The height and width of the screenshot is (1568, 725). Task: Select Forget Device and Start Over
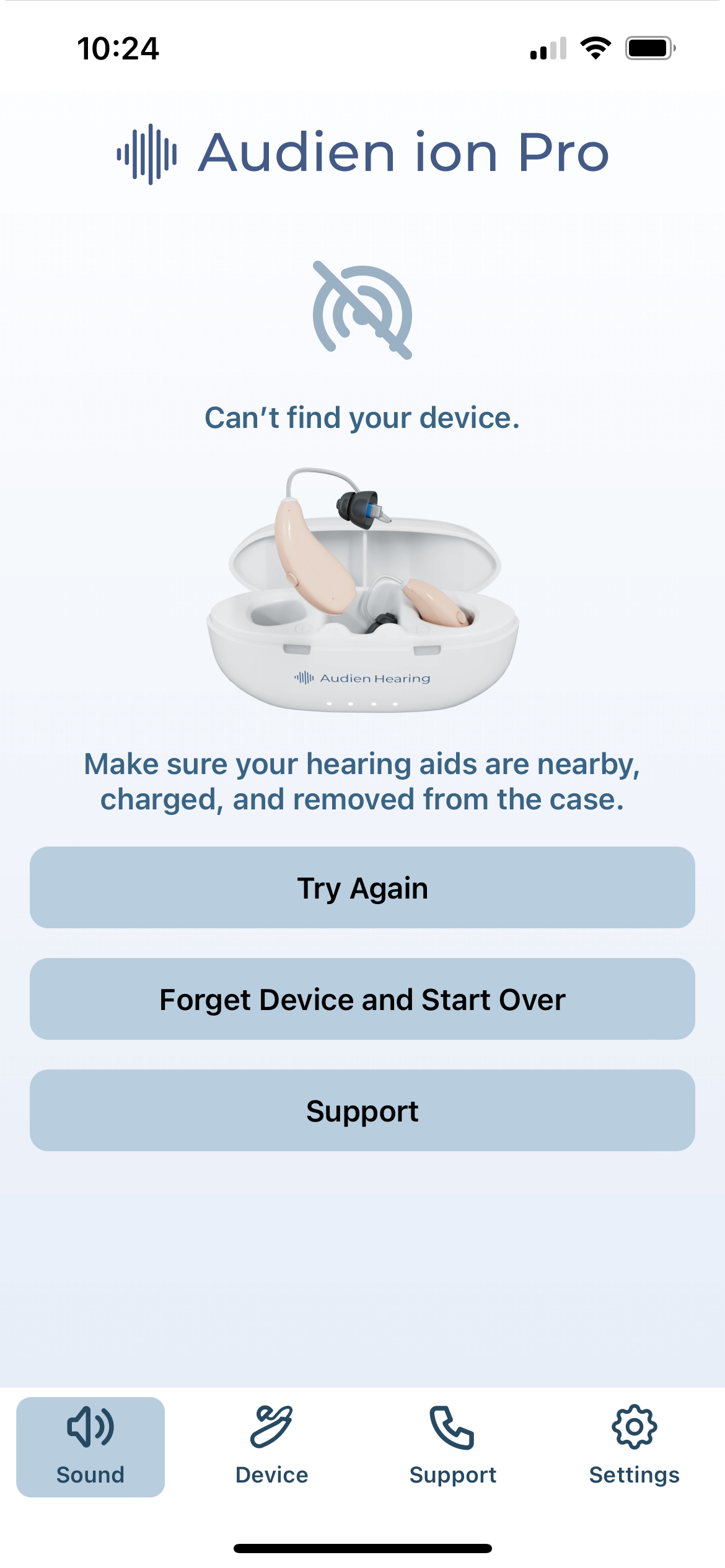(x=362, y=999)
